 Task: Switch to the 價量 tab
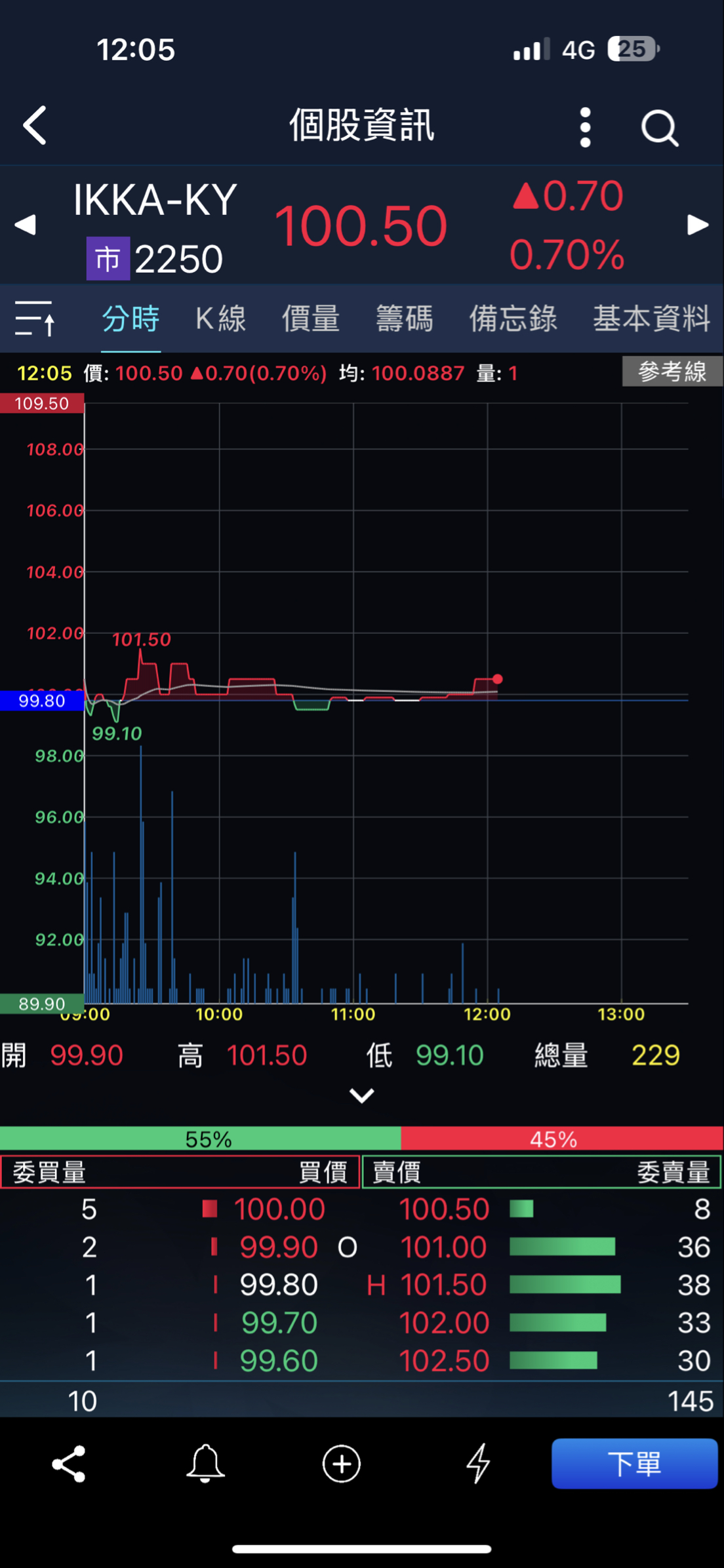tap(311, 319)
